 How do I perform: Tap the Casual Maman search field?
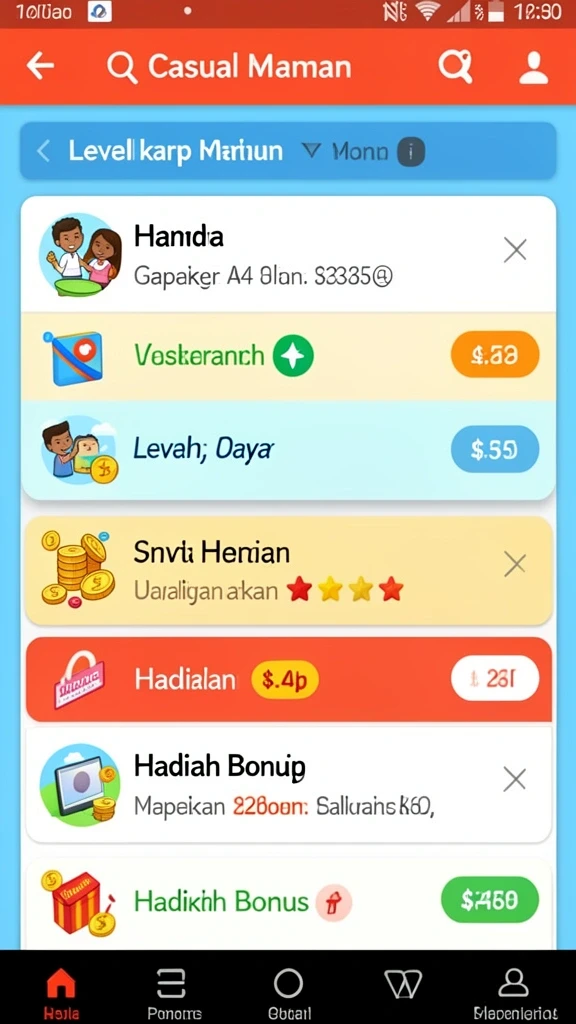click(230, 67)
